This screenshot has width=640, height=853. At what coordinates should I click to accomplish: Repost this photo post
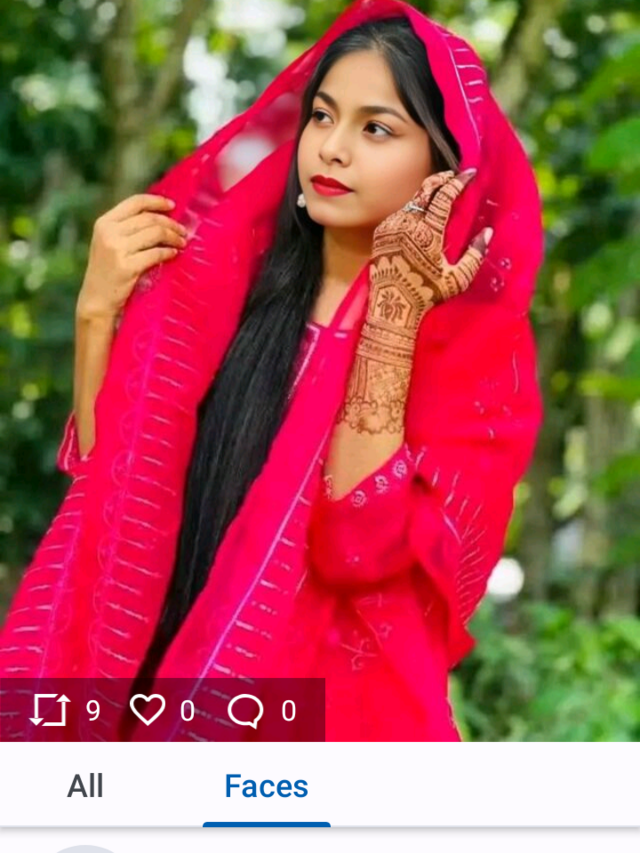coord(50,710)
